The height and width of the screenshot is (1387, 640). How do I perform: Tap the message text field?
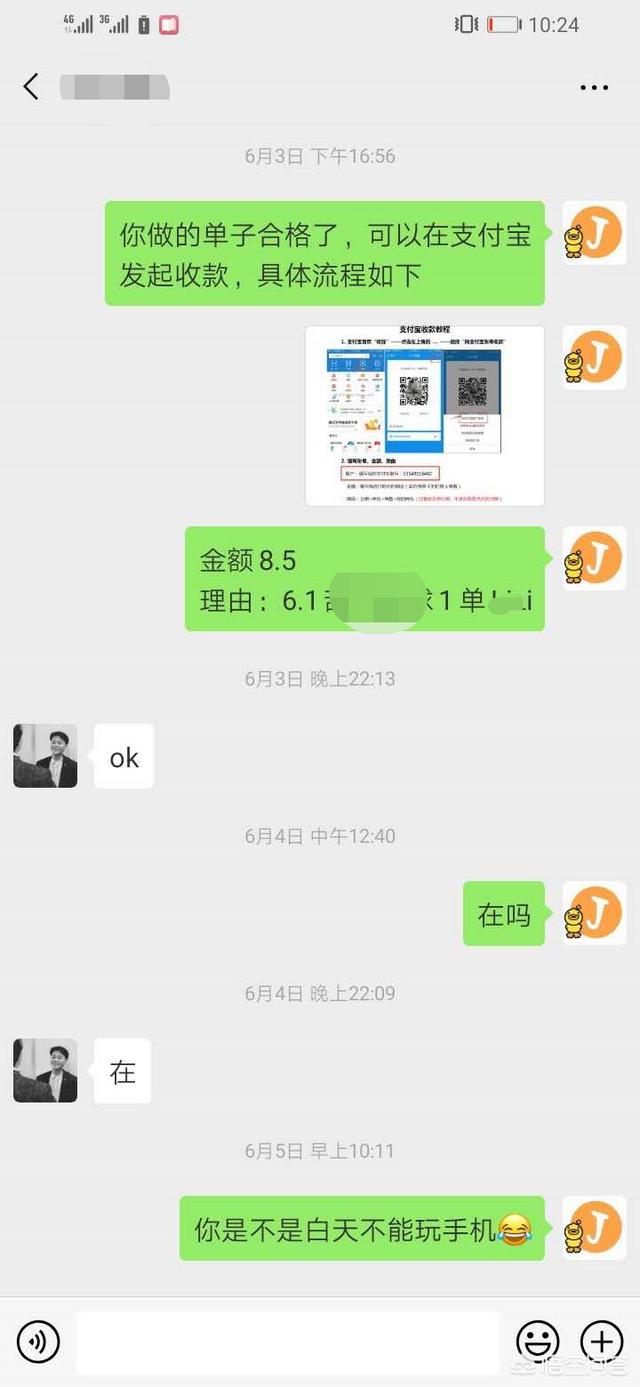tap(287, 1341)
